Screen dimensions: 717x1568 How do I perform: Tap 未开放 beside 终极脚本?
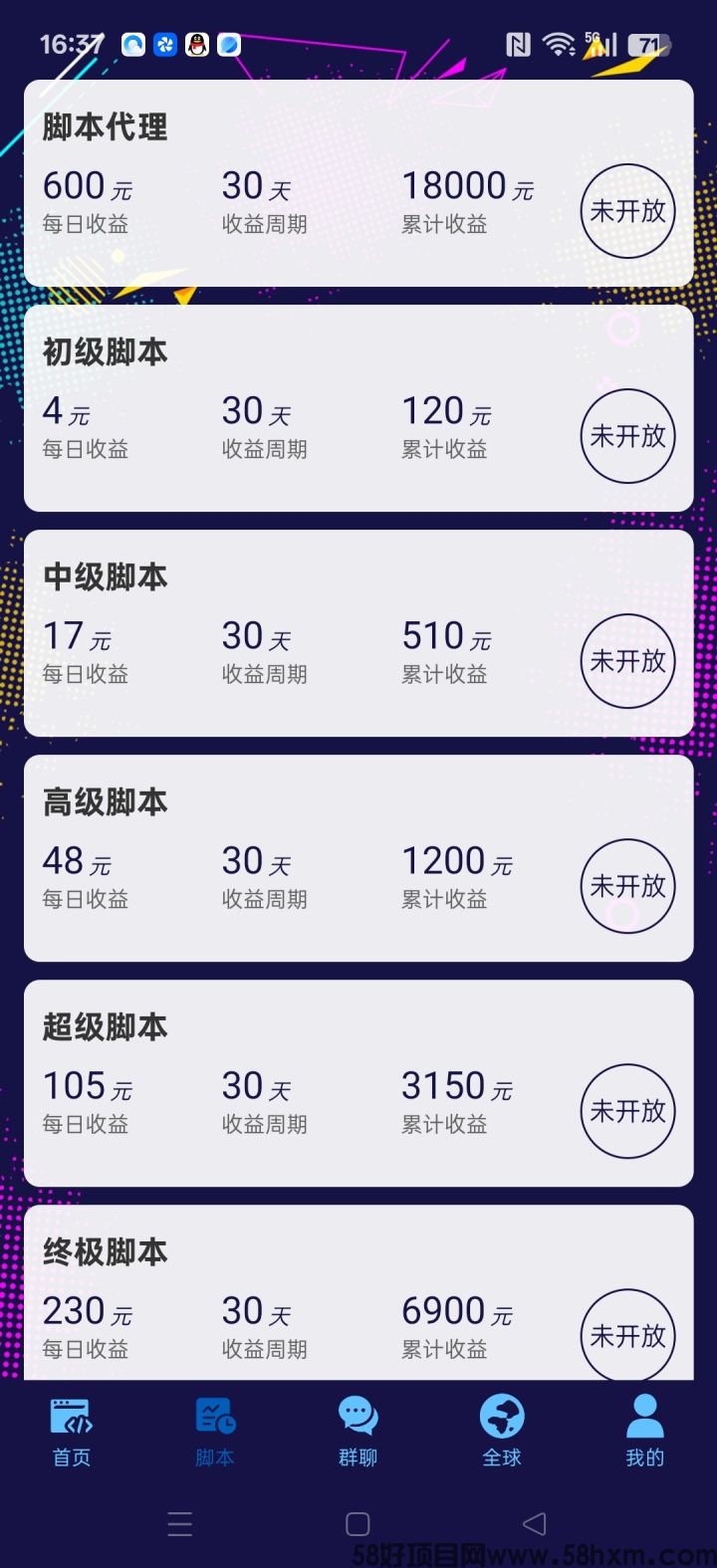coord(627,1334)
